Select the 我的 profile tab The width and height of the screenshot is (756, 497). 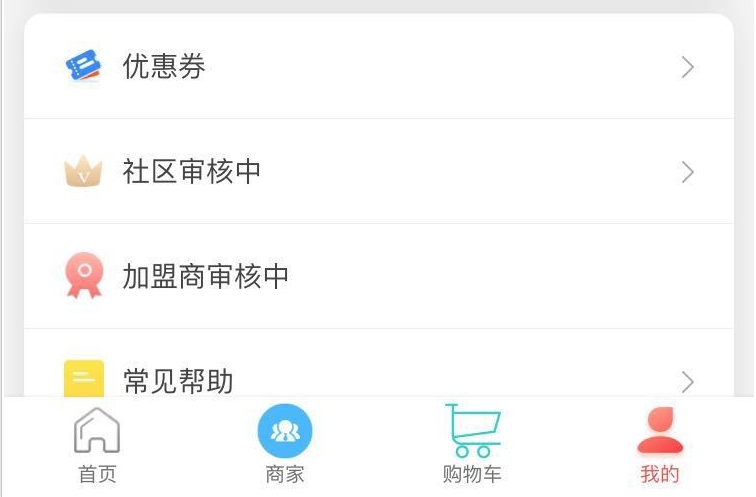(660, 445)
